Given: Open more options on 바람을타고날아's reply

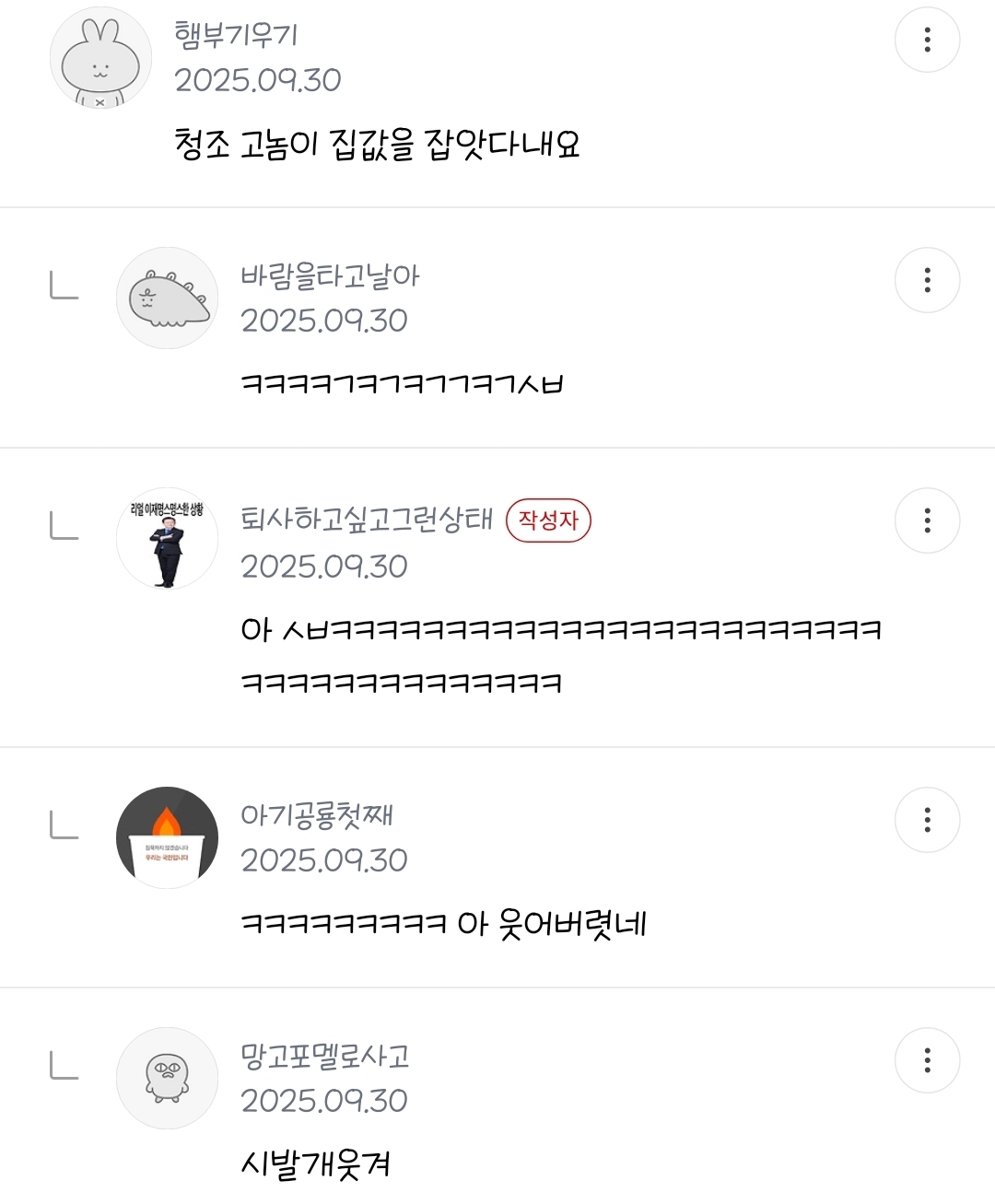Looking at the screenshot, I should point(927,280).
